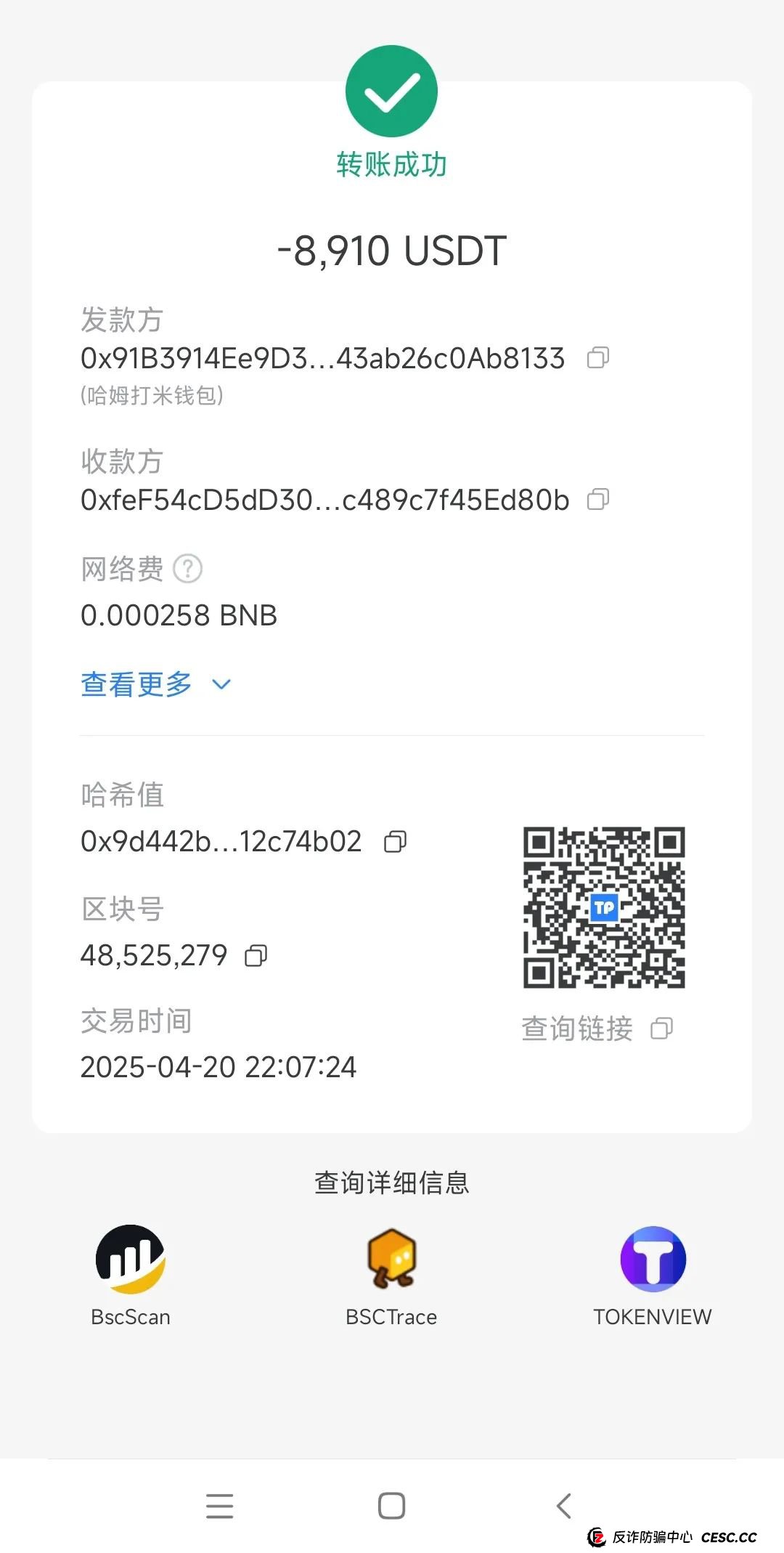The image size is (784, 1553).
Task: Tap the 查询链接 link text
Action: (576, 1028)
